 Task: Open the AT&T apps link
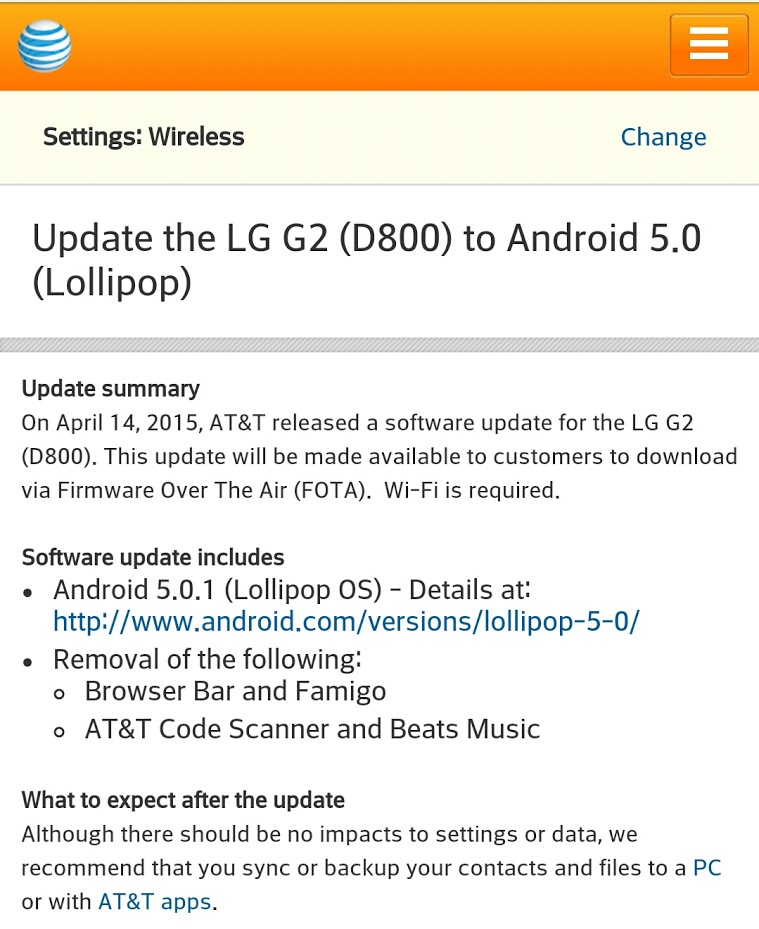tap(154, 901)
